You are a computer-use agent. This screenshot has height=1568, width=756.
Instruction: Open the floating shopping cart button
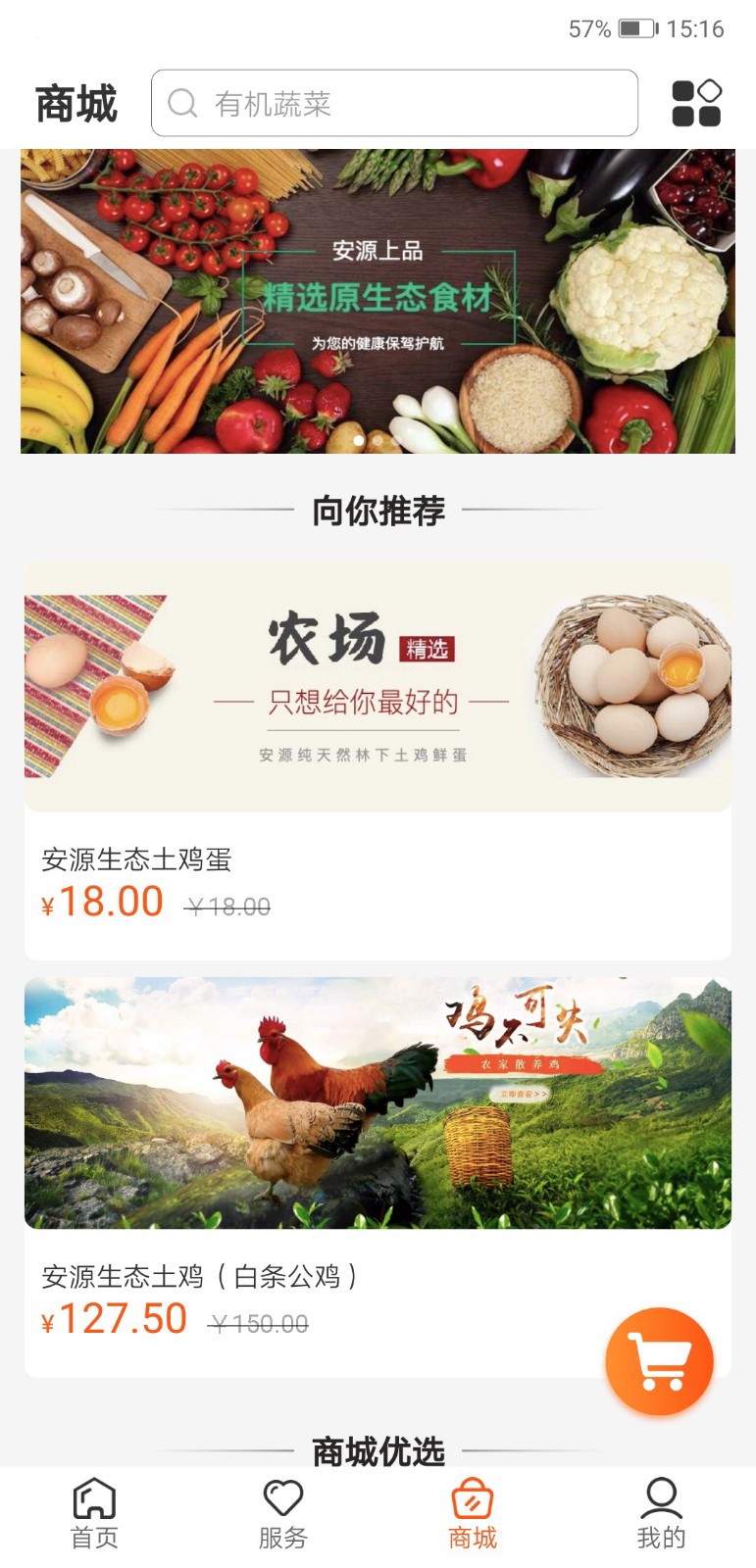click(x=659, y=1361)
